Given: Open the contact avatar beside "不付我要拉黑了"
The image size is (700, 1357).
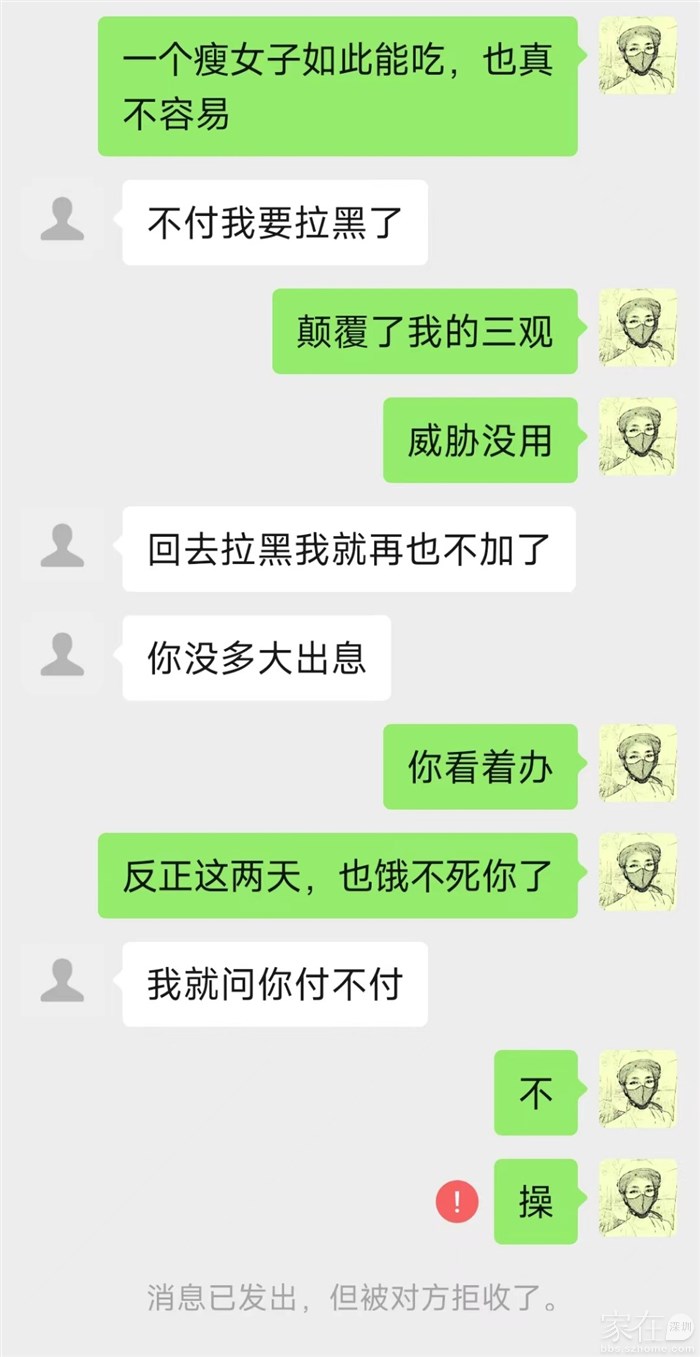Looking at the screenshot, I should (62, 221).
